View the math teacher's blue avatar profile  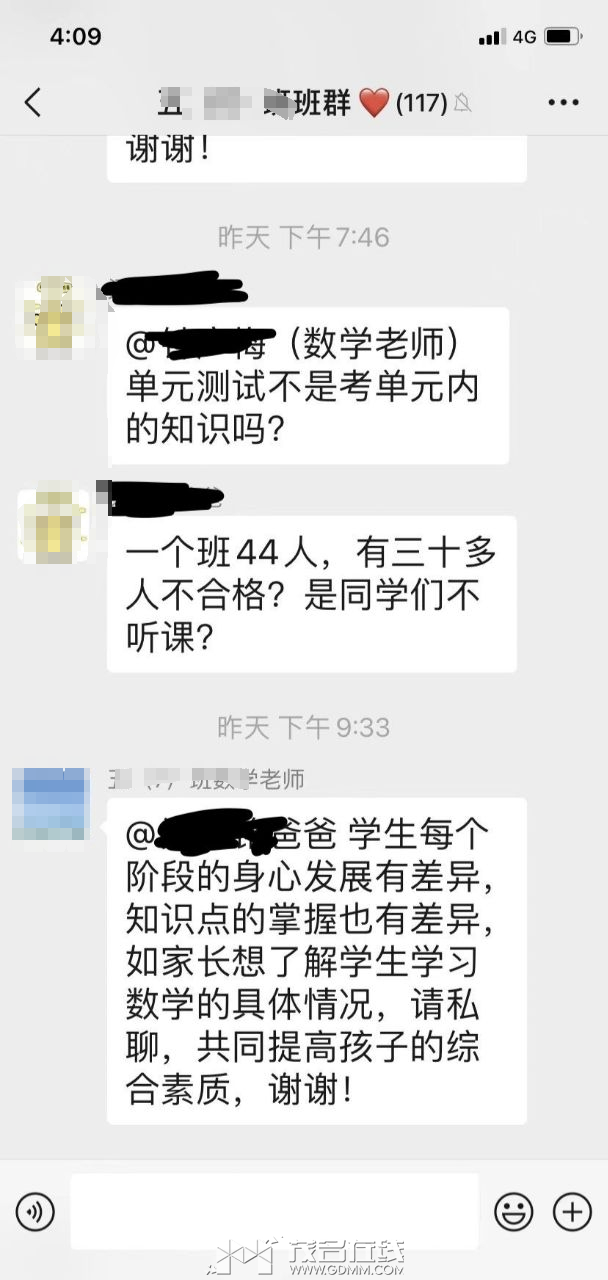pyautogui.click(x=50, y=803)
